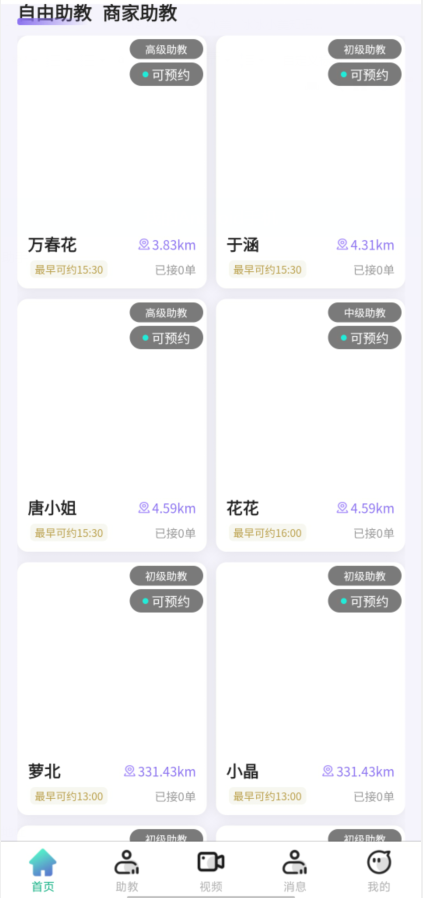The image size is (423, 898).
Task: Open the 消息 messages tab
Action: coord(295,871)
